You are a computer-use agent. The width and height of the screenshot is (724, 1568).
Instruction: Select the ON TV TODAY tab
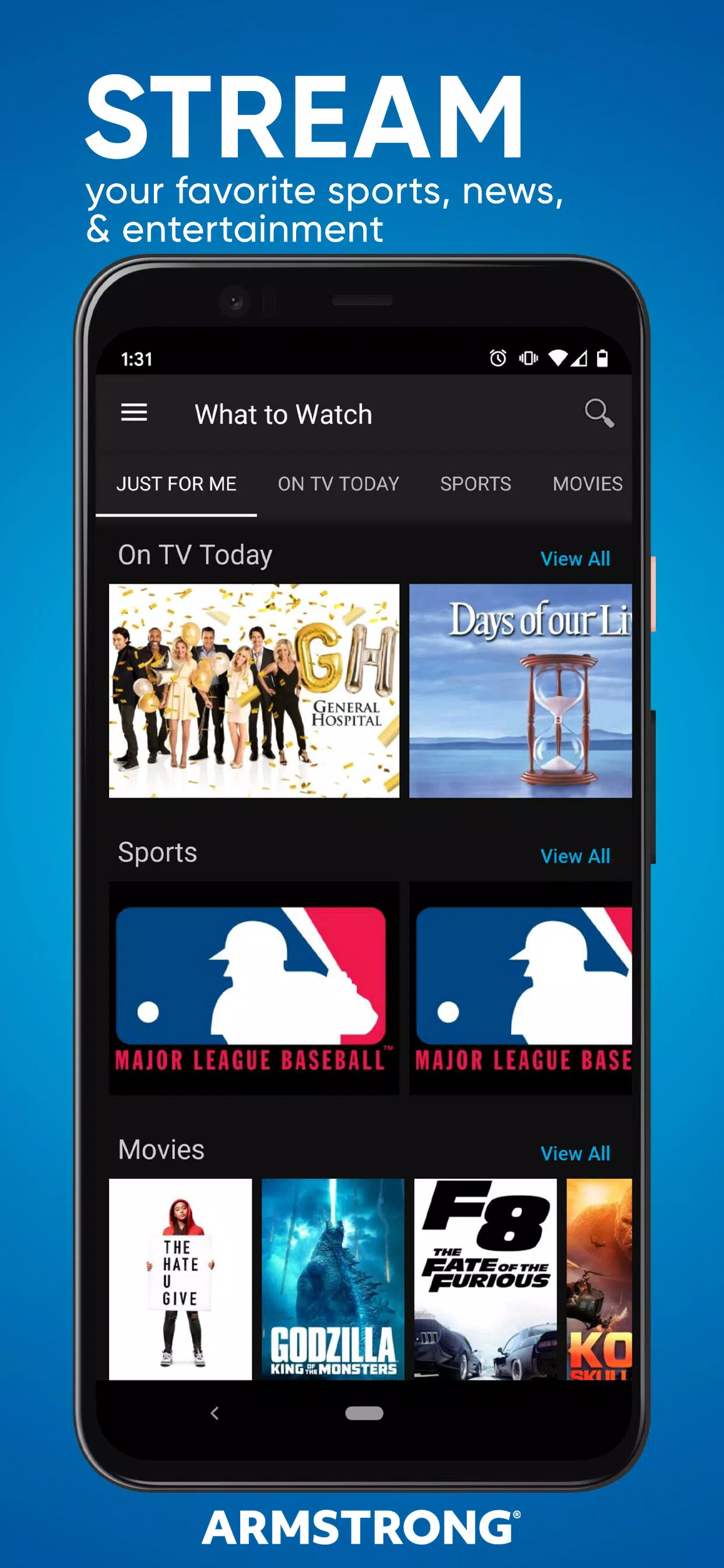(x=339, y=484)
